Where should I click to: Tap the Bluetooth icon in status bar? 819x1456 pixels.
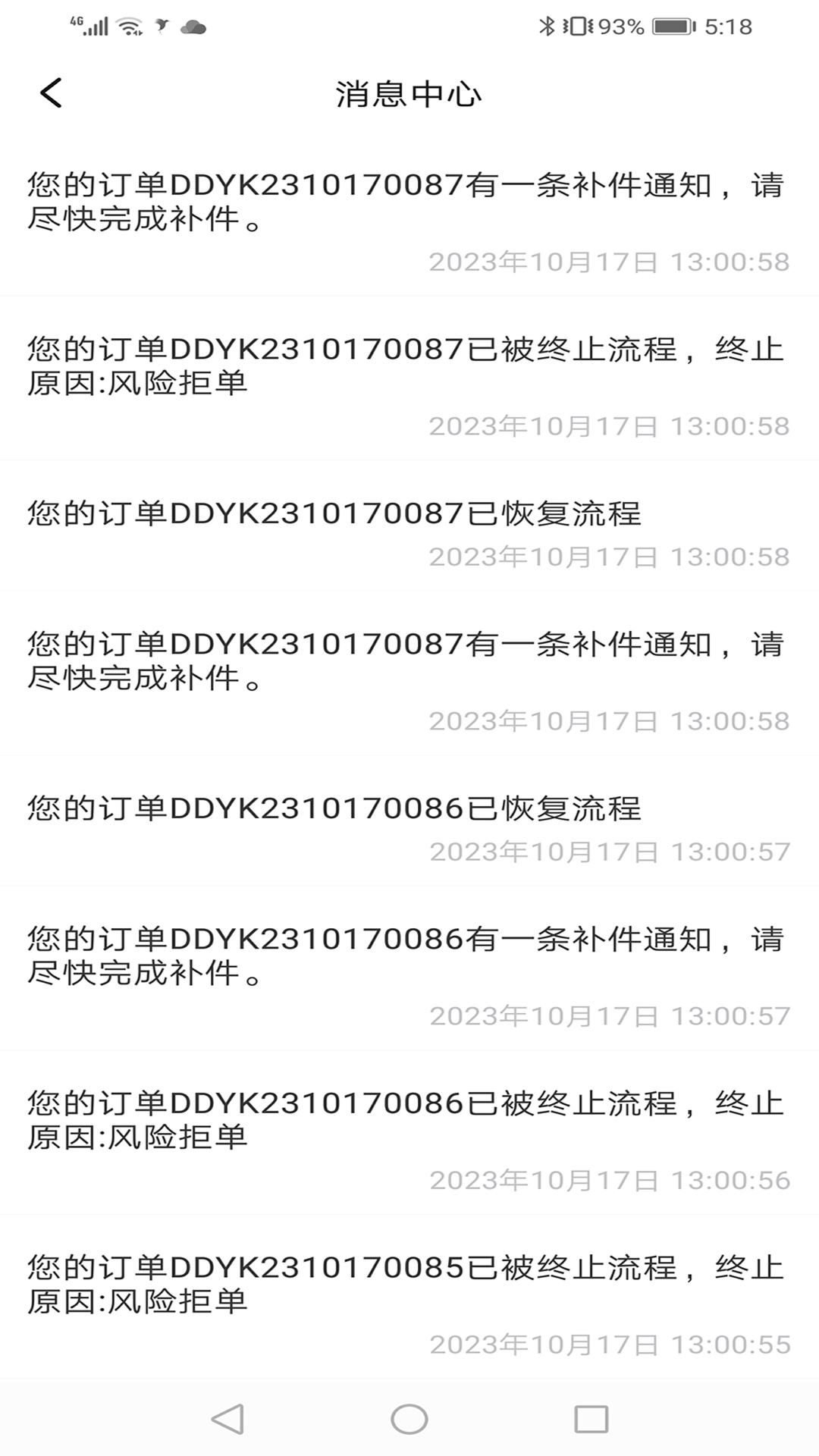tap(545, 25)
